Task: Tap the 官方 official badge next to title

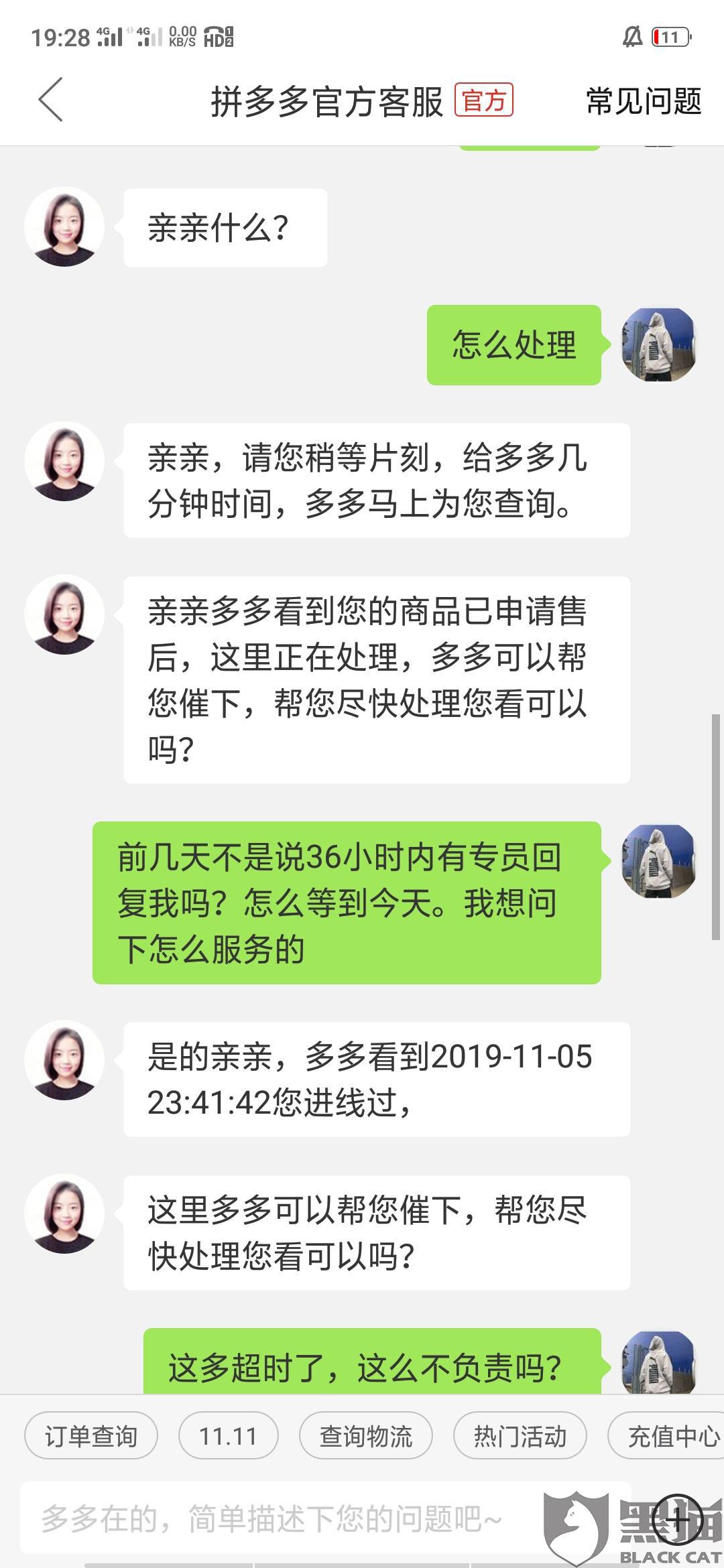Action: 484,101
